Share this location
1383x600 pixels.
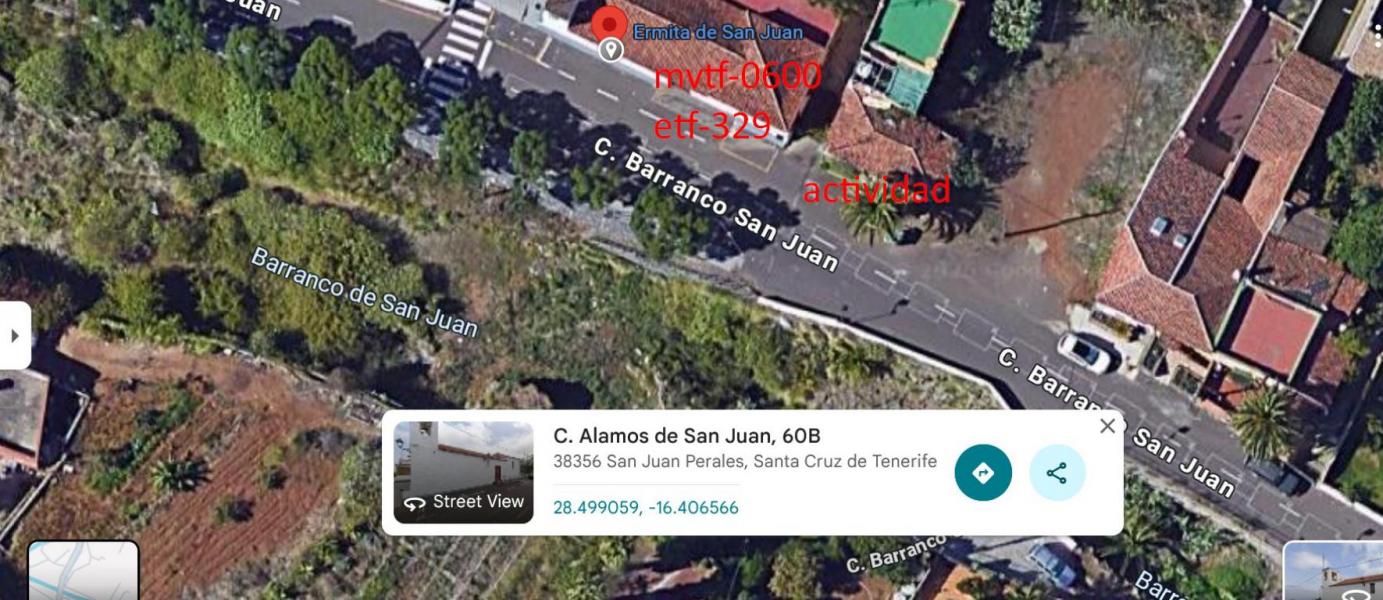[1057, 473]
